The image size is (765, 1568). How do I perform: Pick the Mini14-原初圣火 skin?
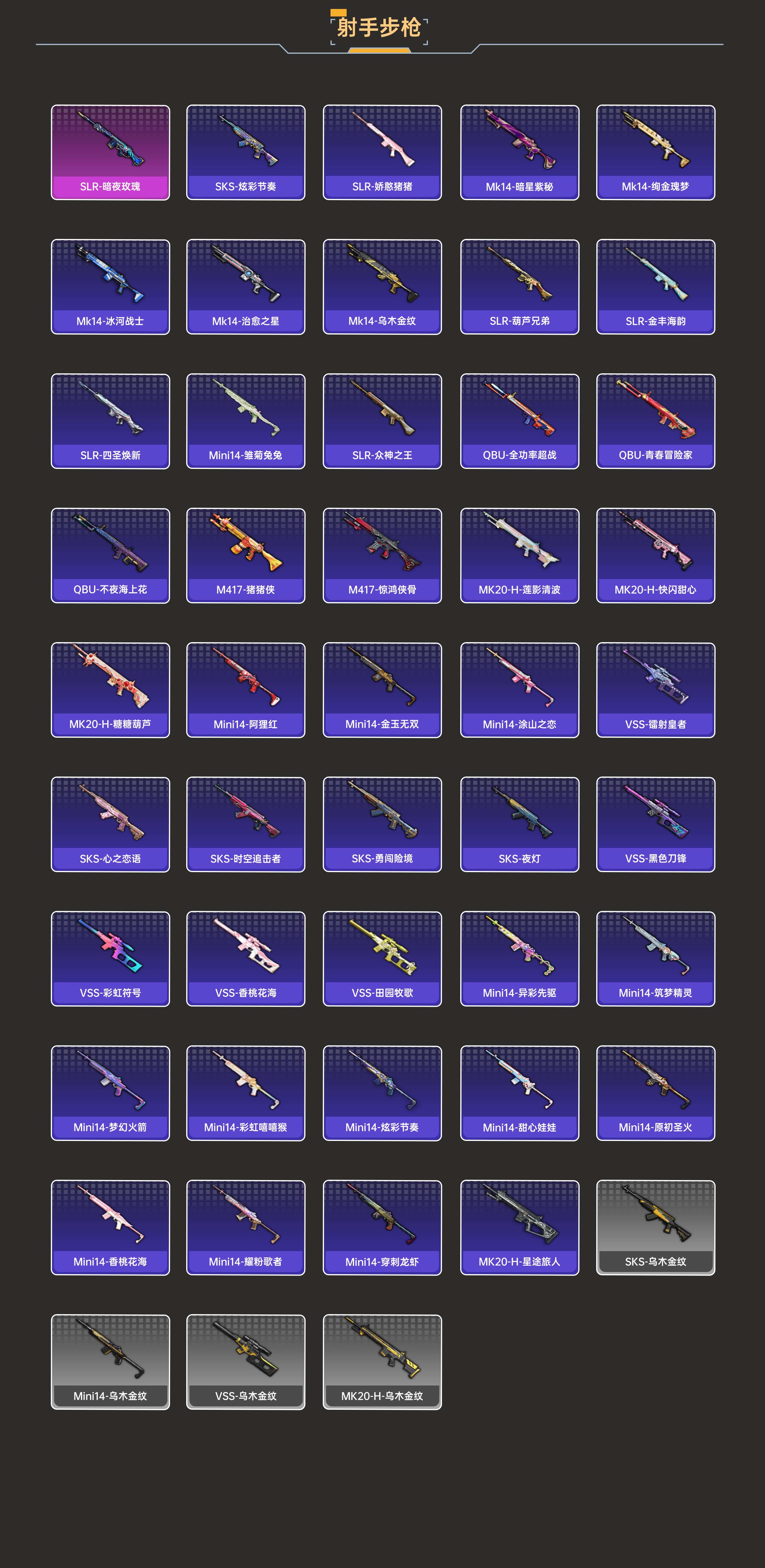tap(655, 1093)
